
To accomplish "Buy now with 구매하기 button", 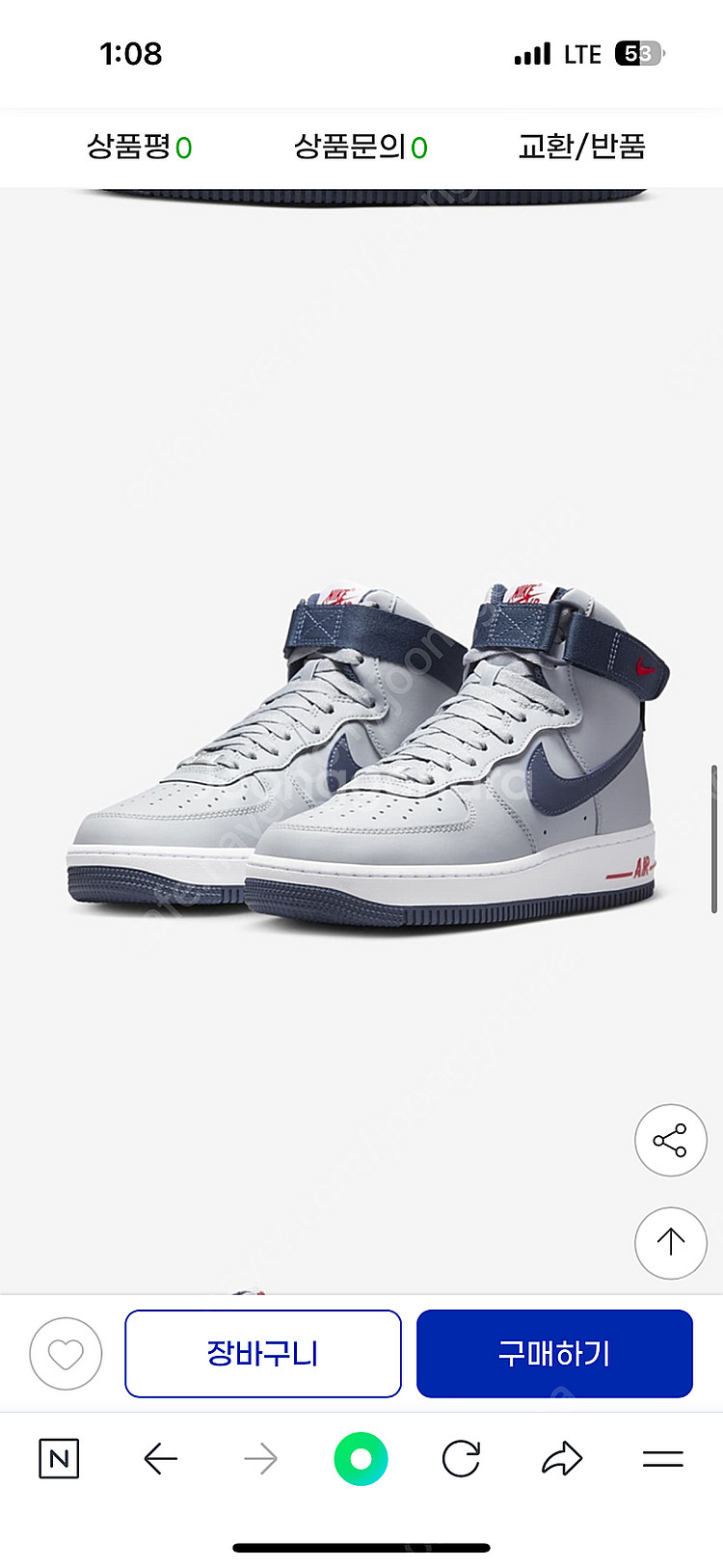I will (x=554, y=1354).
